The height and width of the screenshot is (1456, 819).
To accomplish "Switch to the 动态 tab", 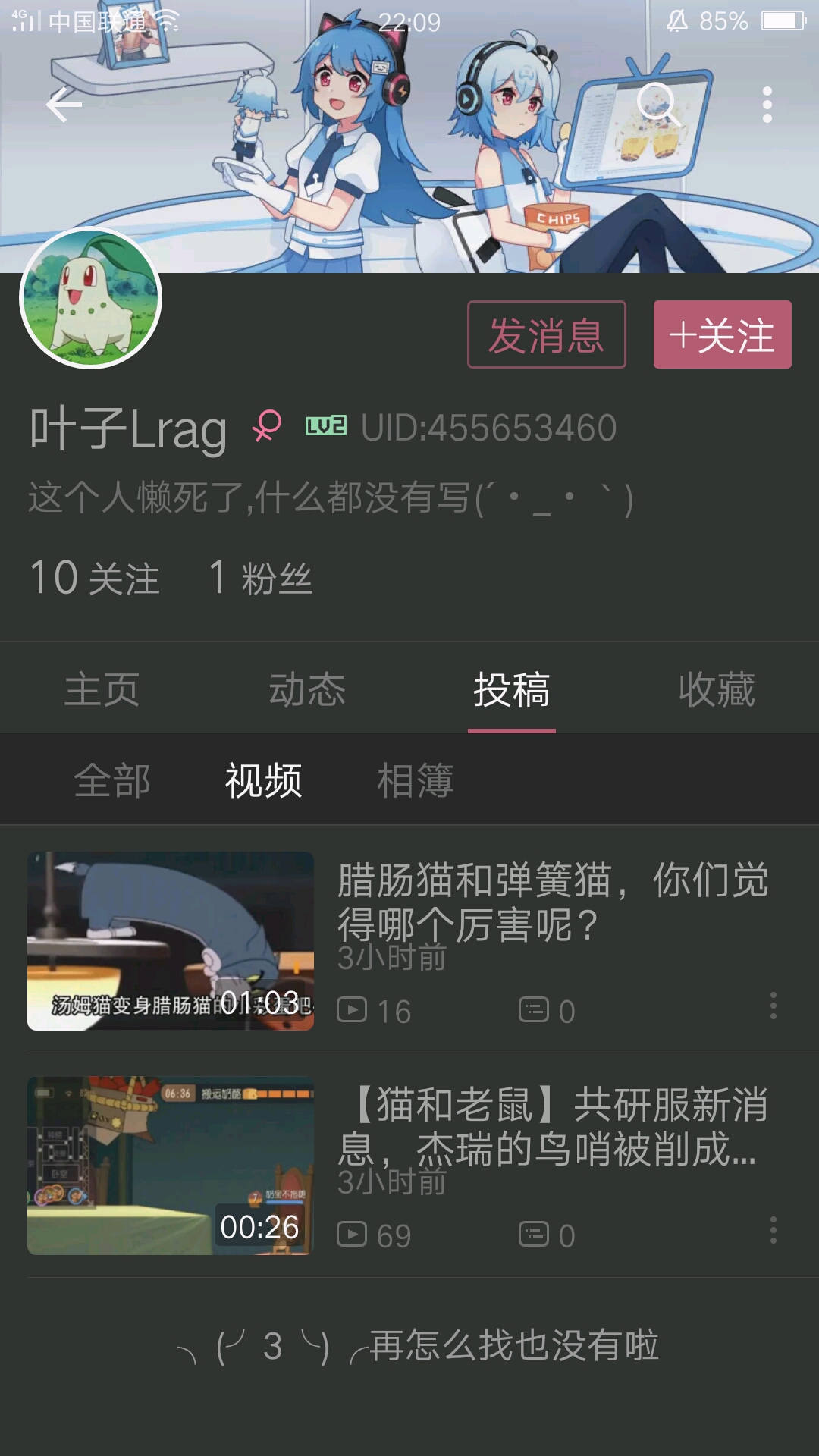I will (x=307, y=689).
